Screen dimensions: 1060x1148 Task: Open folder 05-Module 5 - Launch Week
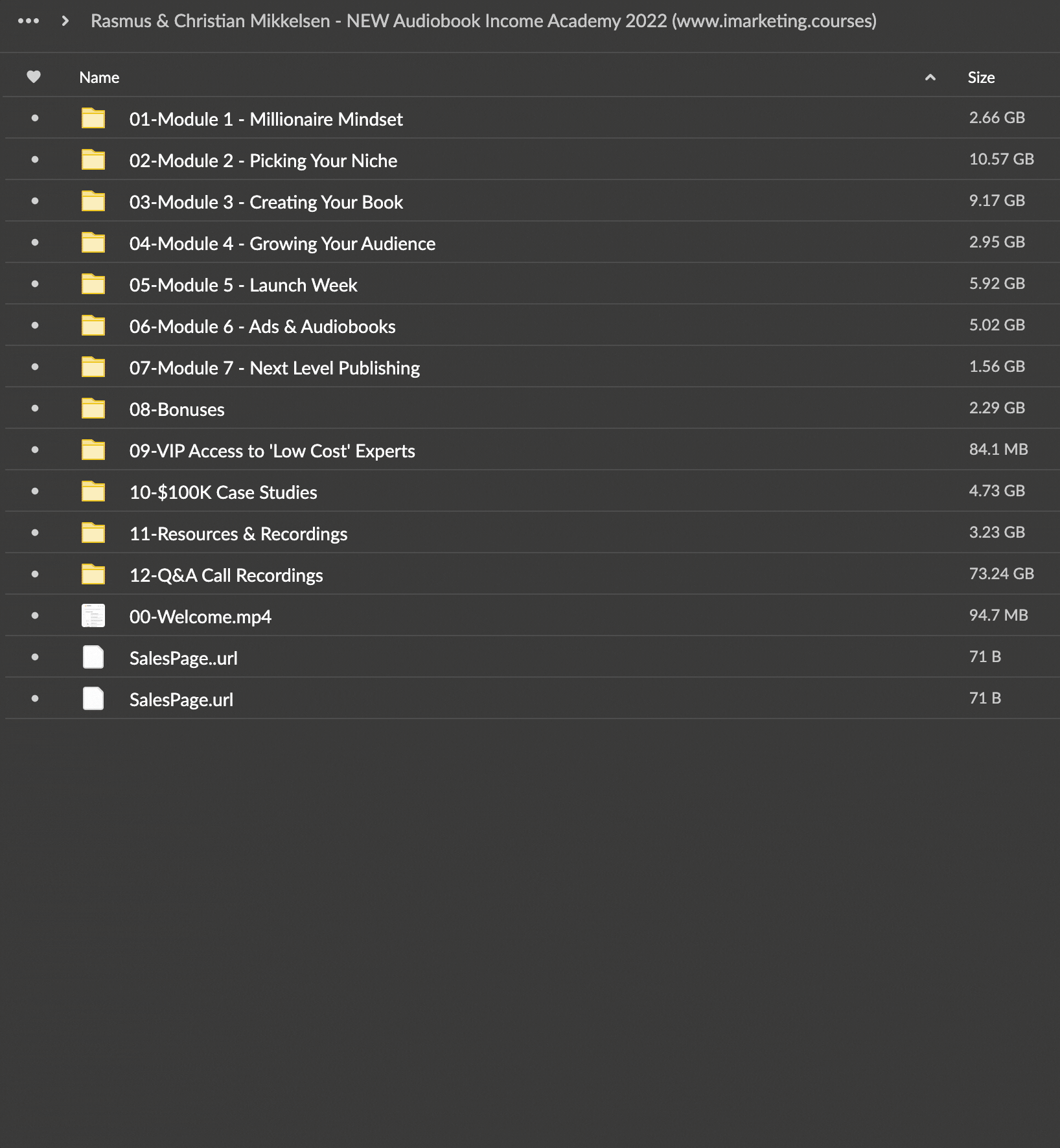point(243,285)
